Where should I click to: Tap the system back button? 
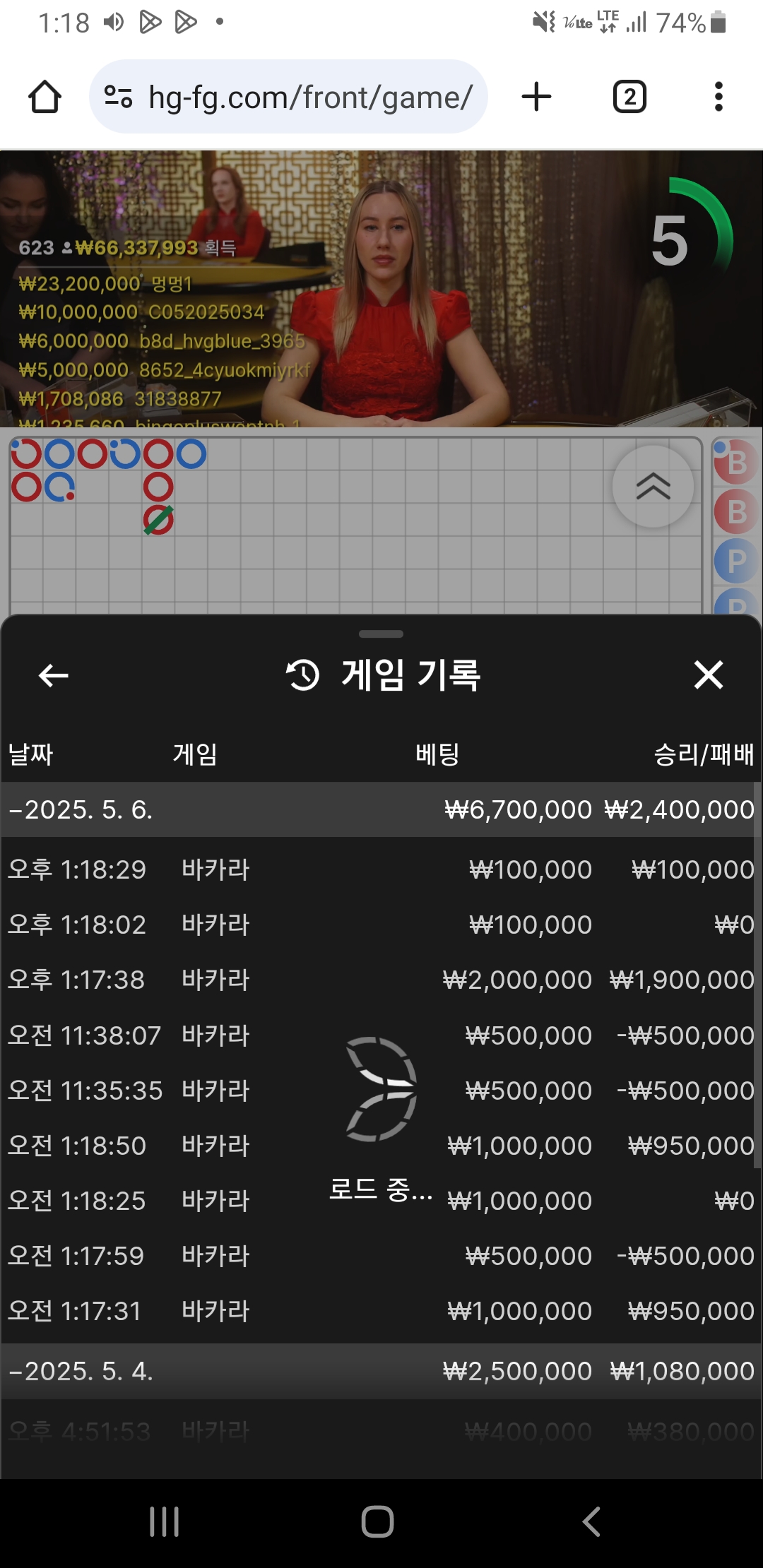tap(592, 1521)
